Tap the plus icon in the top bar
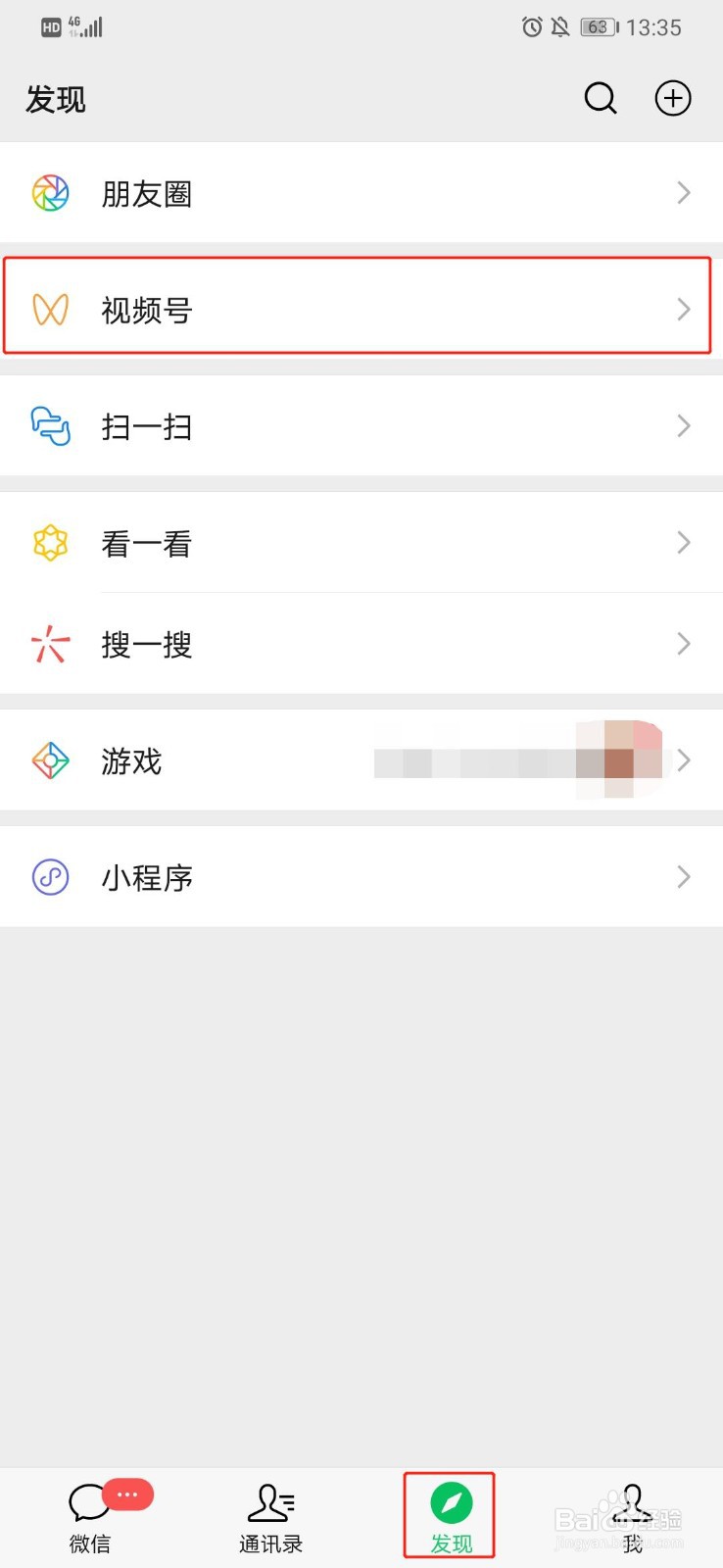 pyautogui.click(x=673, y=98)
